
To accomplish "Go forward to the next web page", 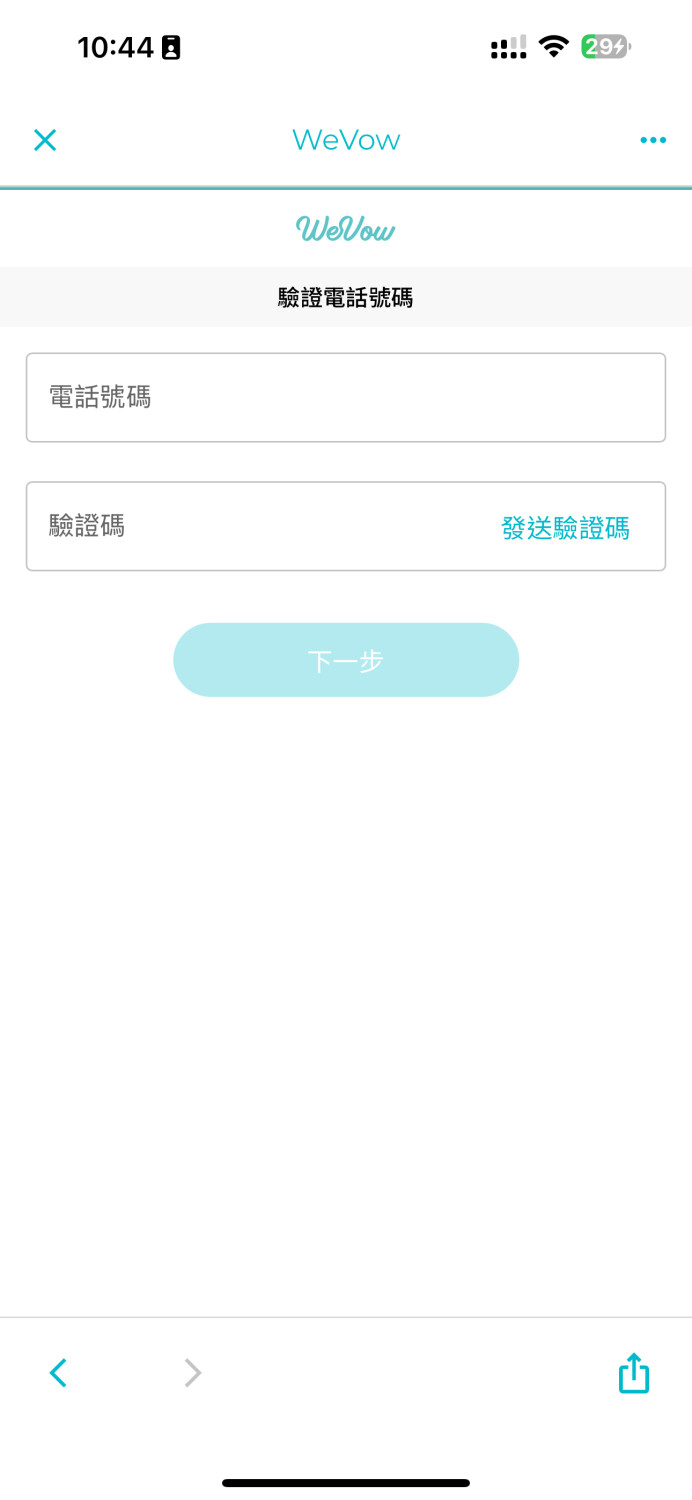I will click(192, 1373).
